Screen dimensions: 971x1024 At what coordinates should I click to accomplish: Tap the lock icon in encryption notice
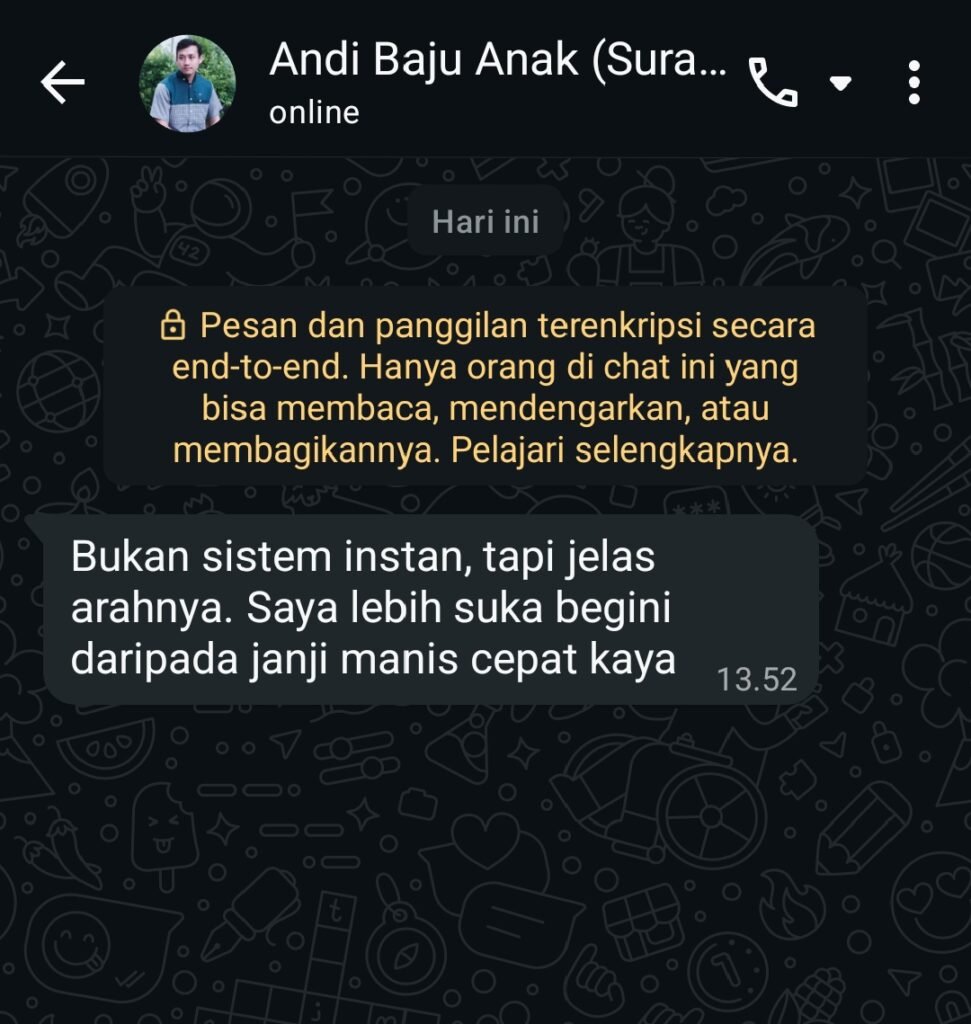(176, 324)
